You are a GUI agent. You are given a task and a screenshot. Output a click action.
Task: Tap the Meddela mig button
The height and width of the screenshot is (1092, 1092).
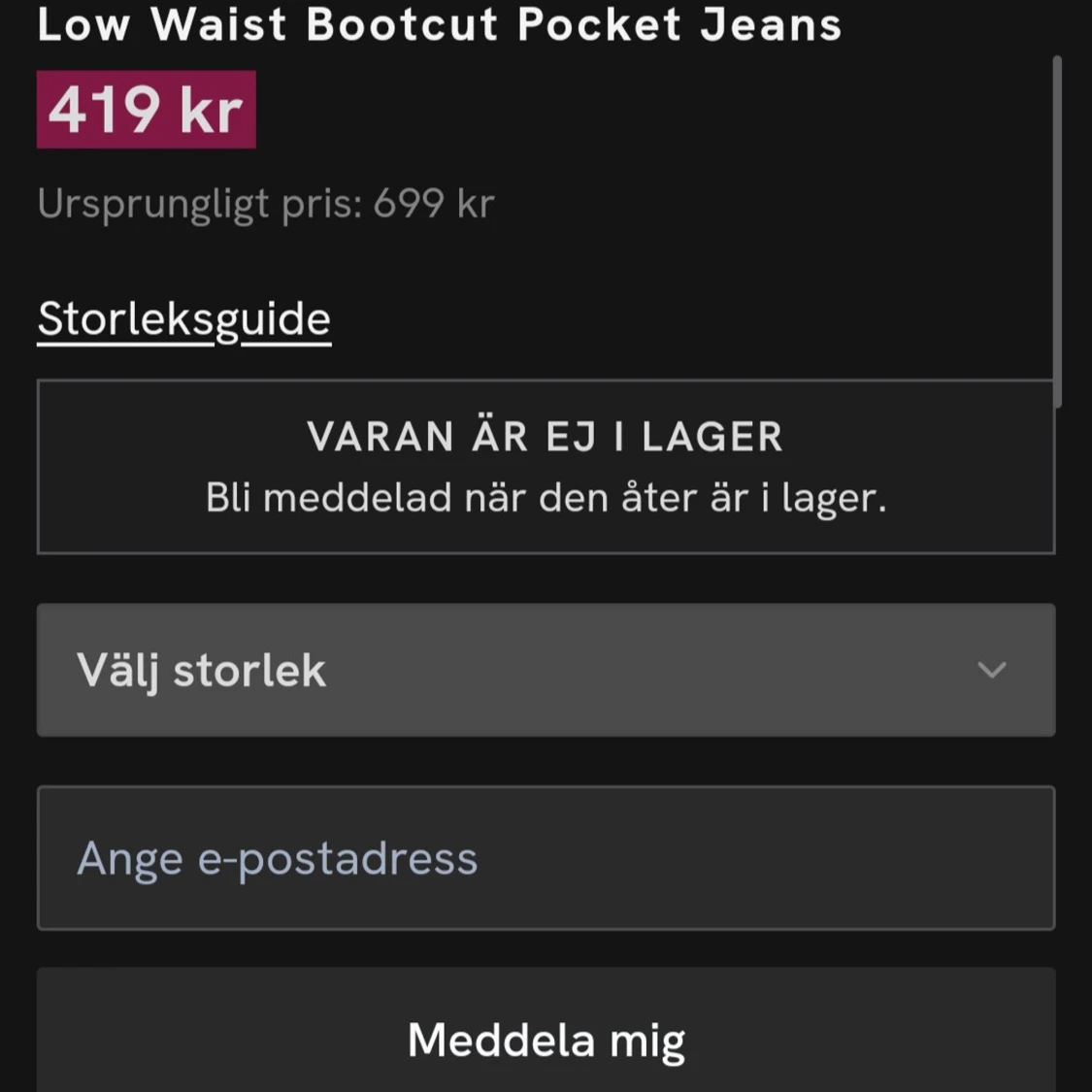546,1039
